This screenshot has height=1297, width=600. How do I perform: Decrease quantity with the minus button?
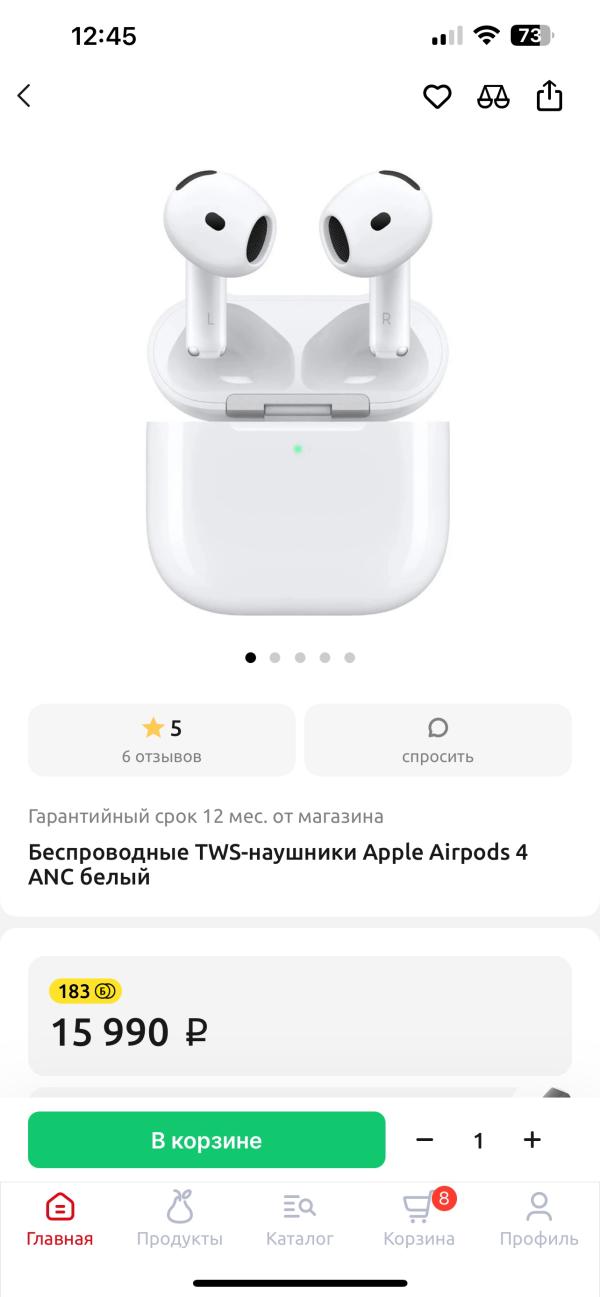click(x=425, y=1140)
